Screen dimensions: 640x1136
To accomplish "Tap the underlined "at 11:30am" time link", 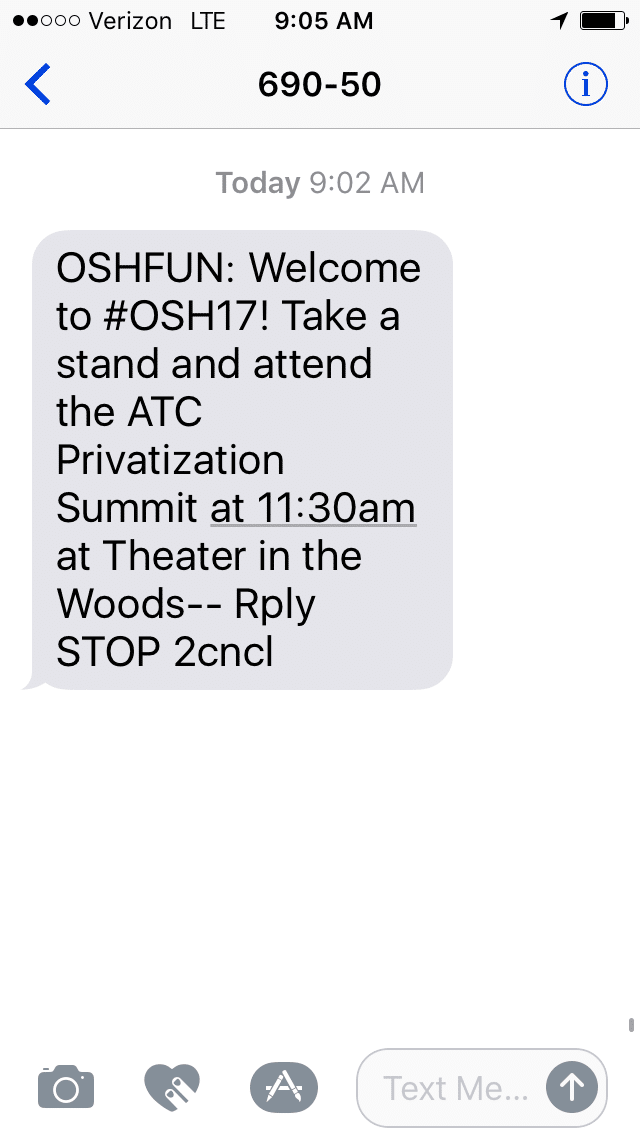I will pyautogui.click(x=312, y=508).
